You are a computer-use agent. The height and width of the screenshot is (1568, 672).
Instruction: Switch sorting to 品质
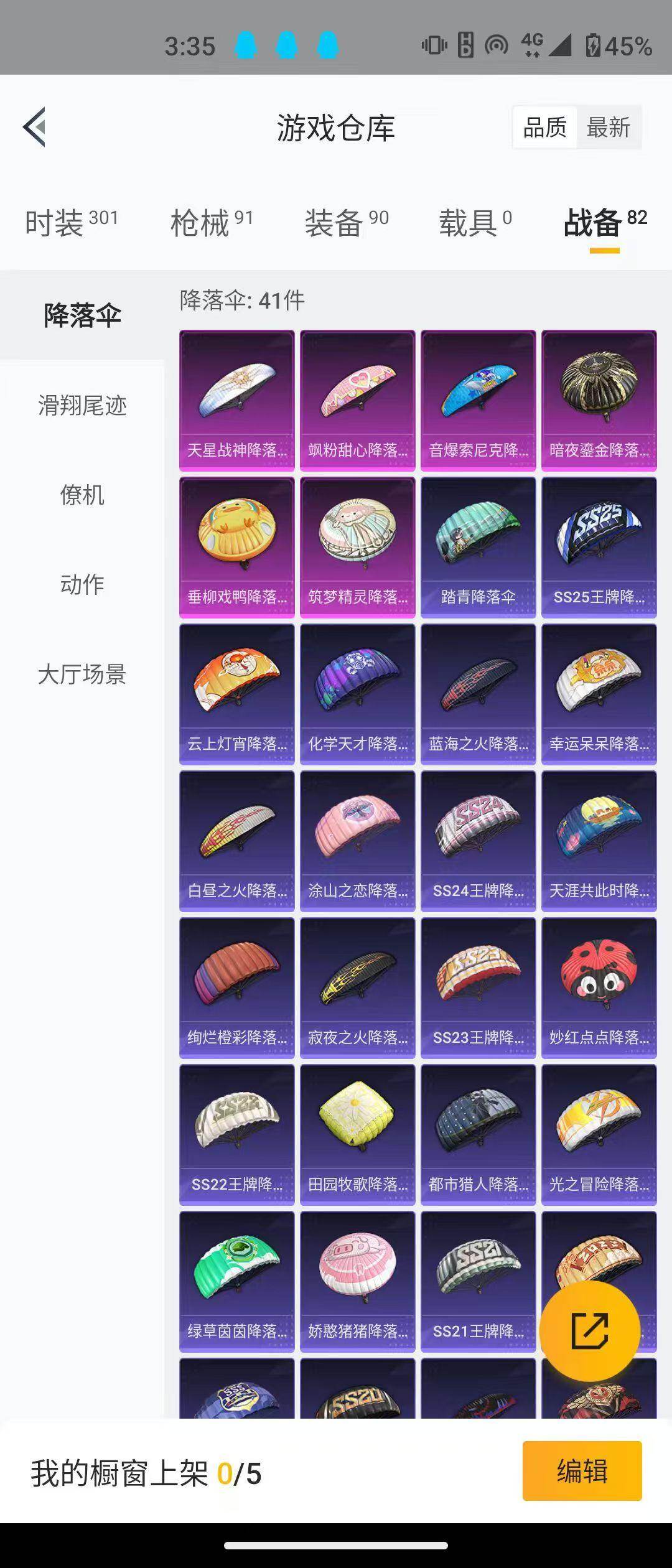point(544,128)
